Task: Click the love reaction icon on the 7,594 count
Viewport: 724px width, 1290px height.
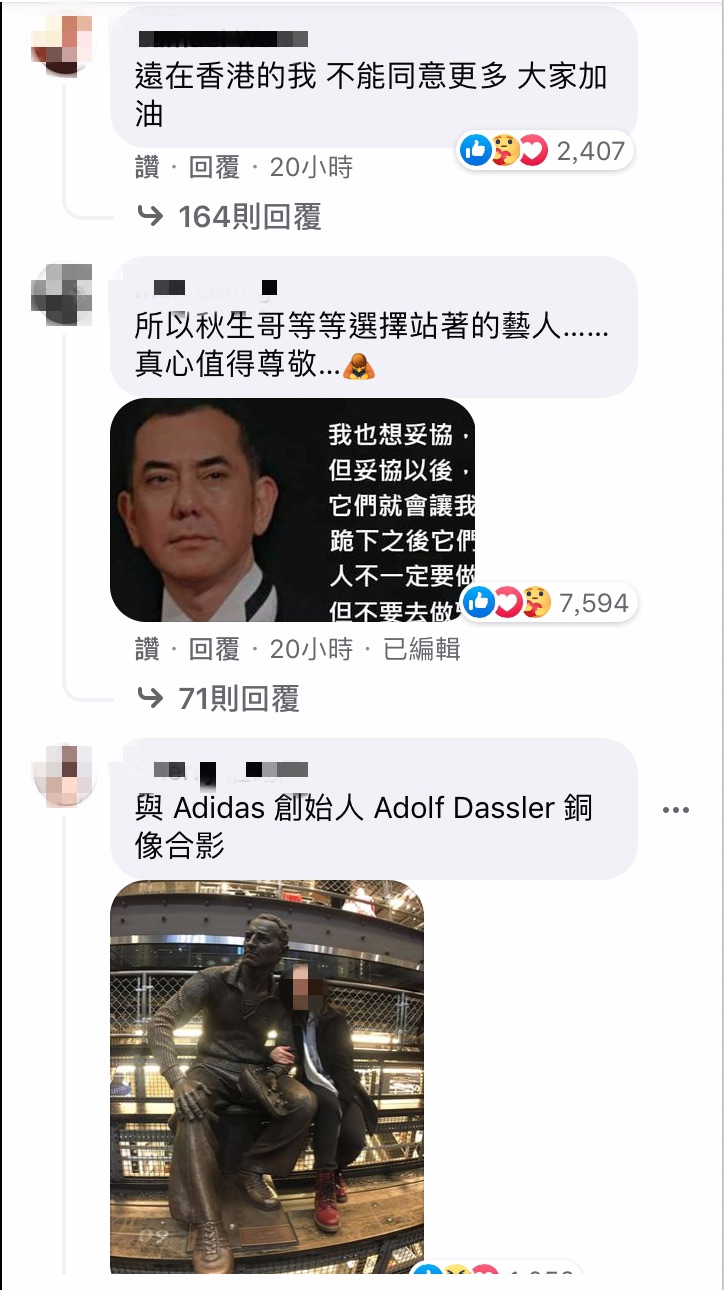Action: (x=510, y=603)
